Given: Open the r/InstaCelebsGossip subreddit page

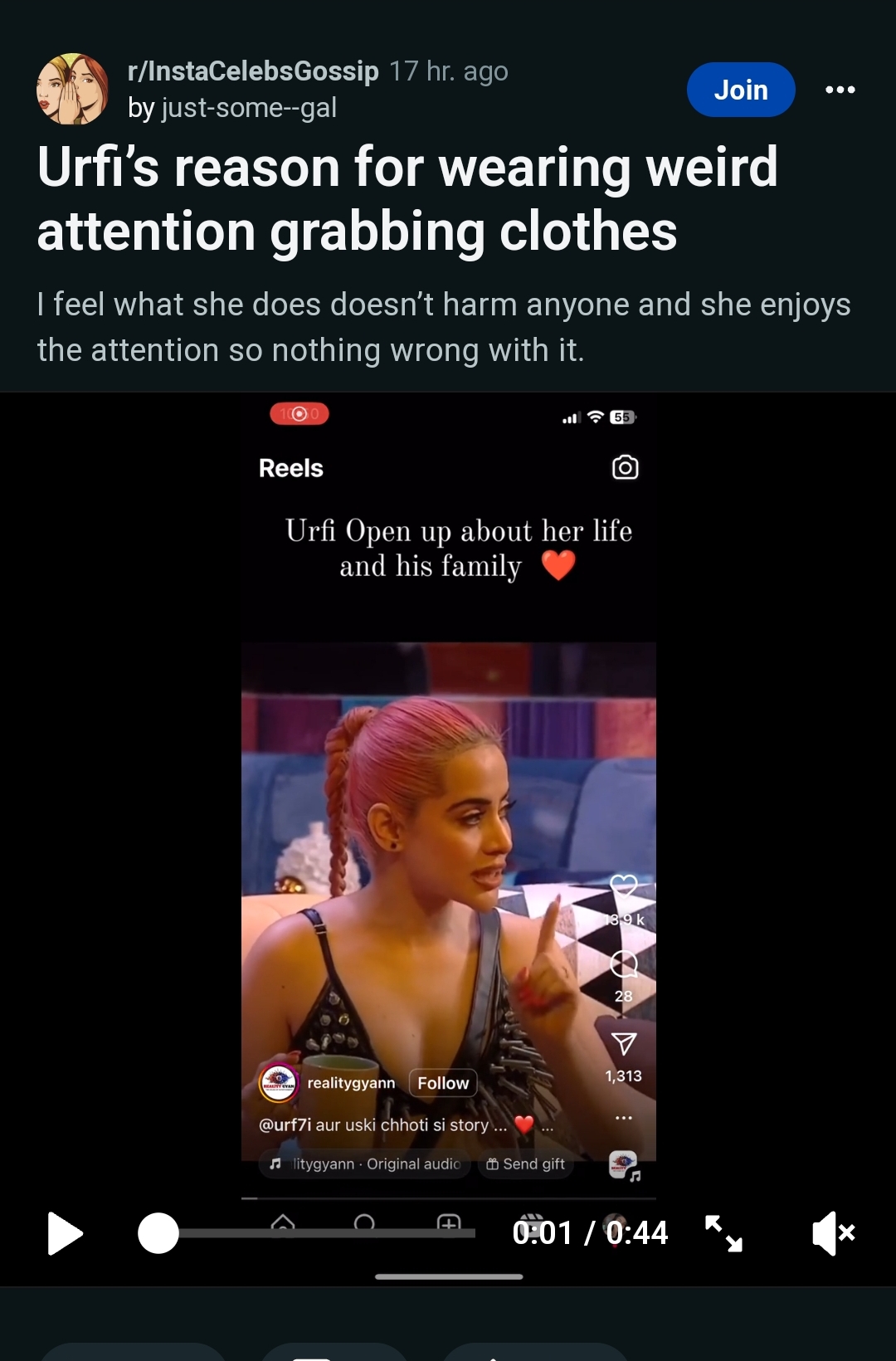Looking at the screenshot, I should pos(253,71).
